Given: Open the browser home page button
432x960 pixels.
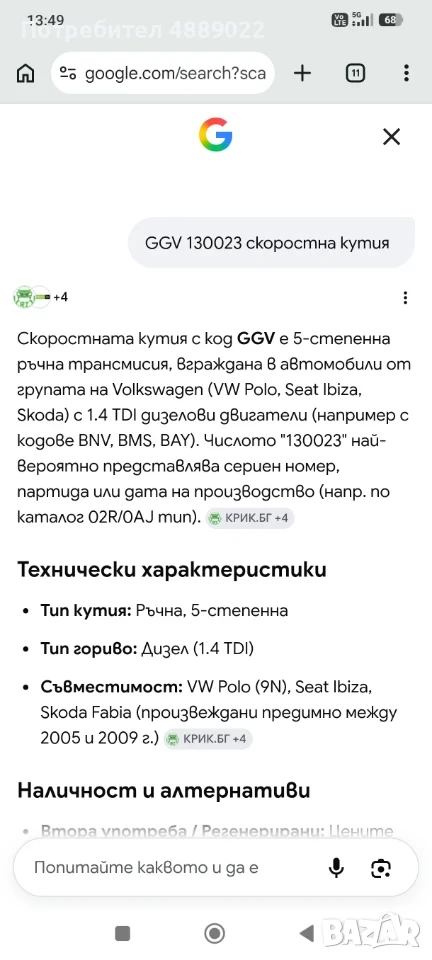Looking at the screenshot, I should (25, 74).
